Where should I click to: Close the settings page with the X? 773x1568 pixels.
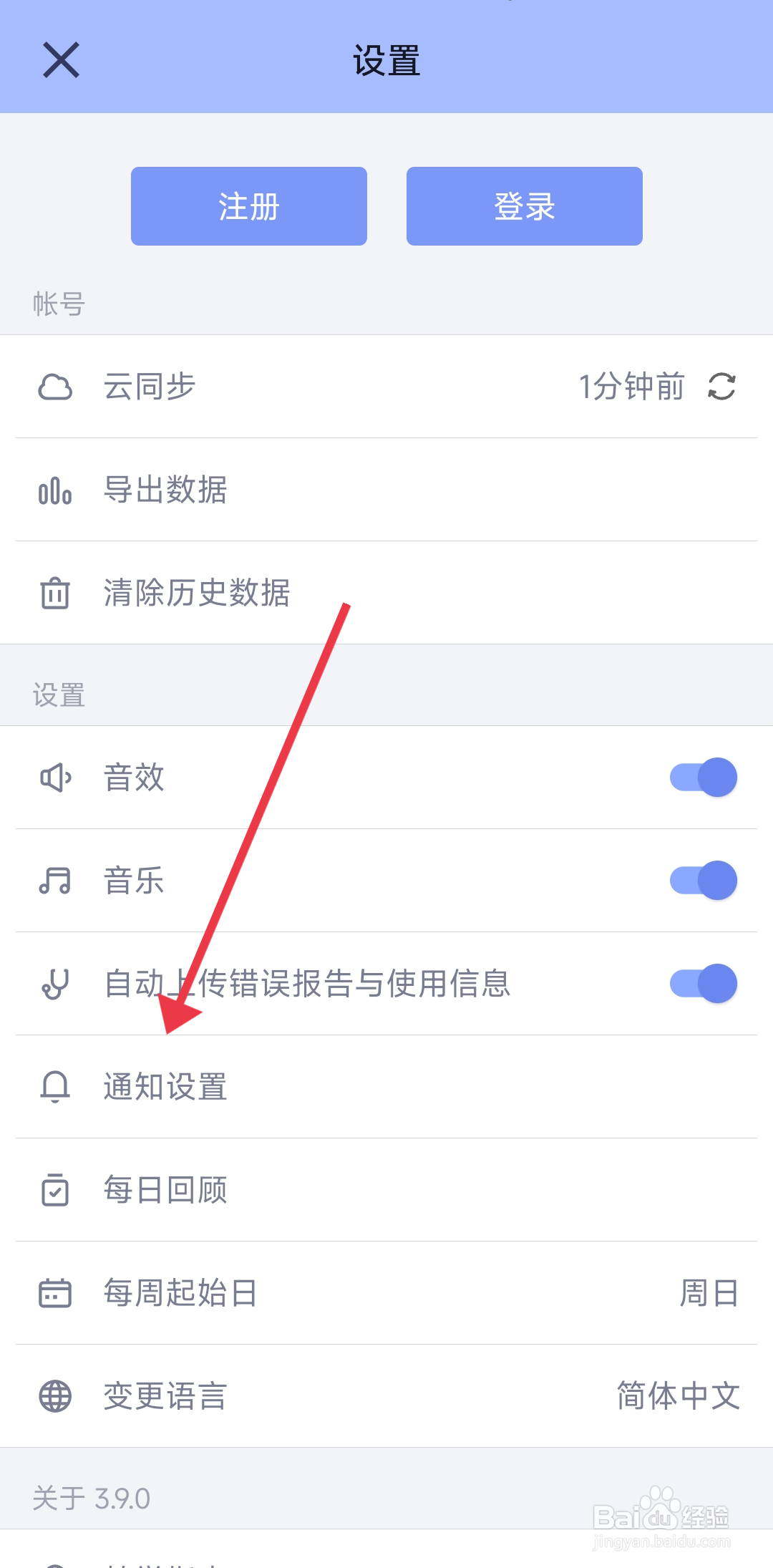[62, 60]
